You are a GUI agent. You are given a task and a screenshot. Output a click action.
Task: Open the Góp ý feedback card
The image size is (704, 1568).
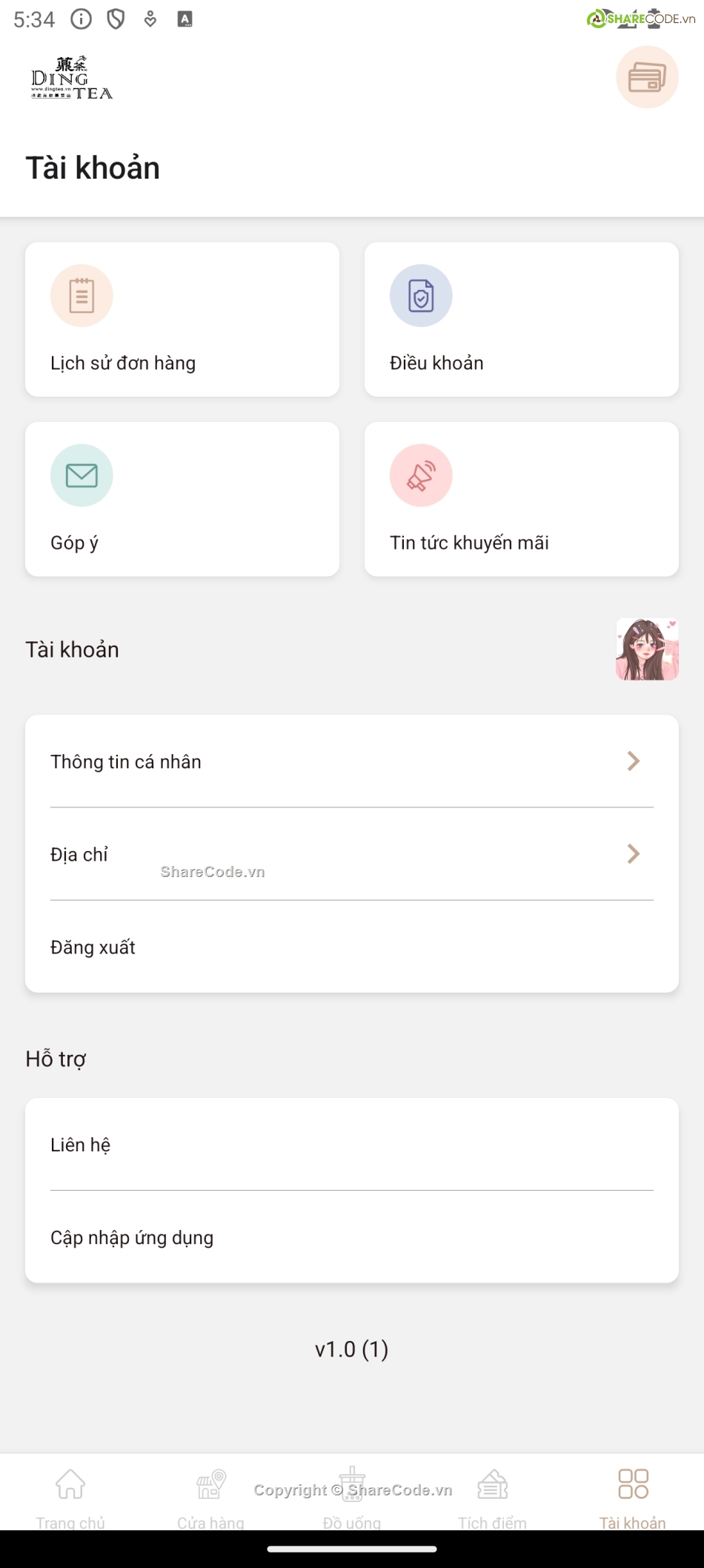(182, 499)
